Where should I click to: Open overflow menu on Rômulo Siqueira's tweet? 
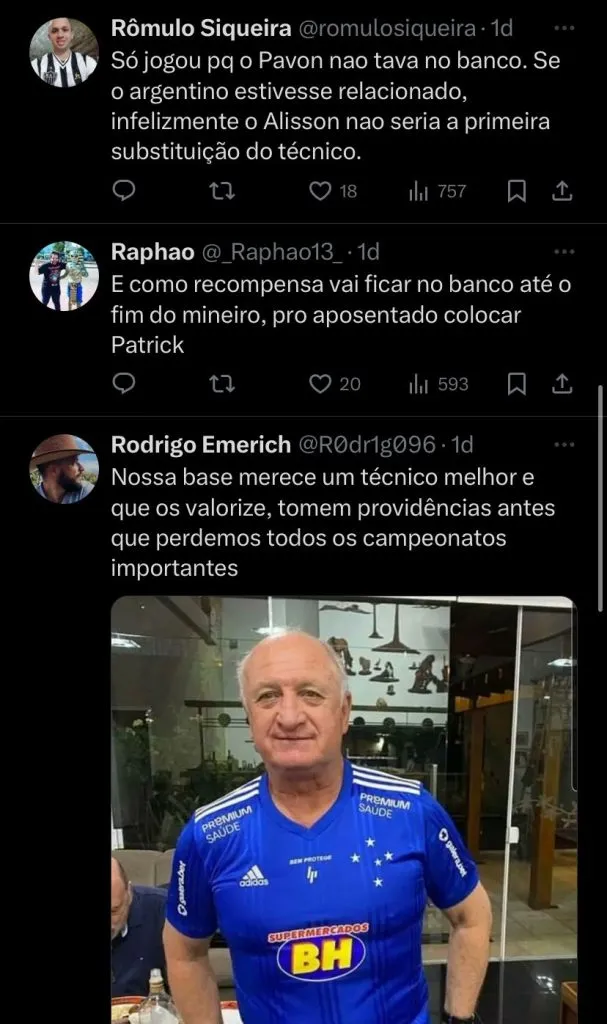pyautogui.click(x=564, y=28)
